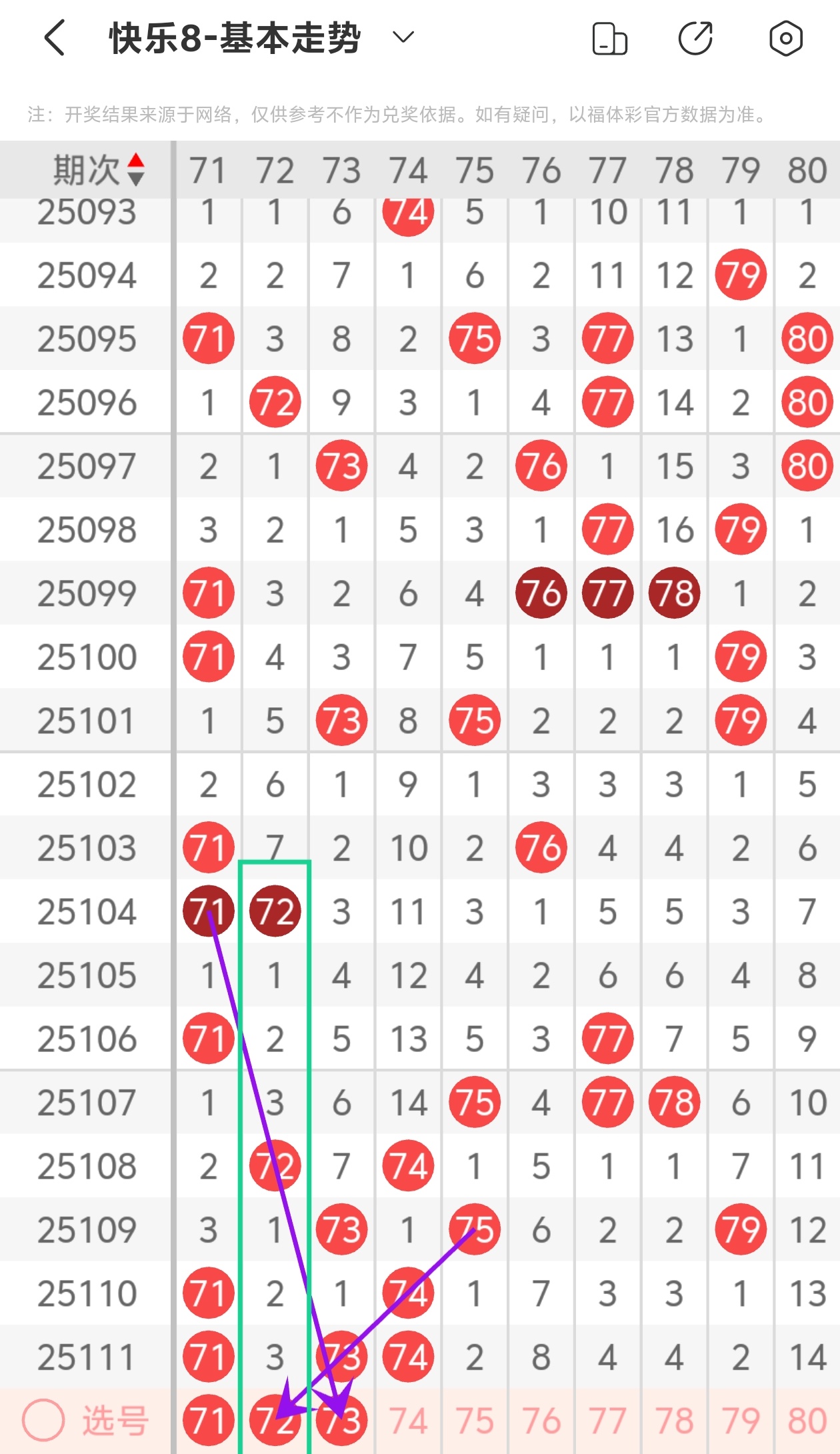Tap the screen orientation switch icon
840x1454 pixels.
[609, 38]
